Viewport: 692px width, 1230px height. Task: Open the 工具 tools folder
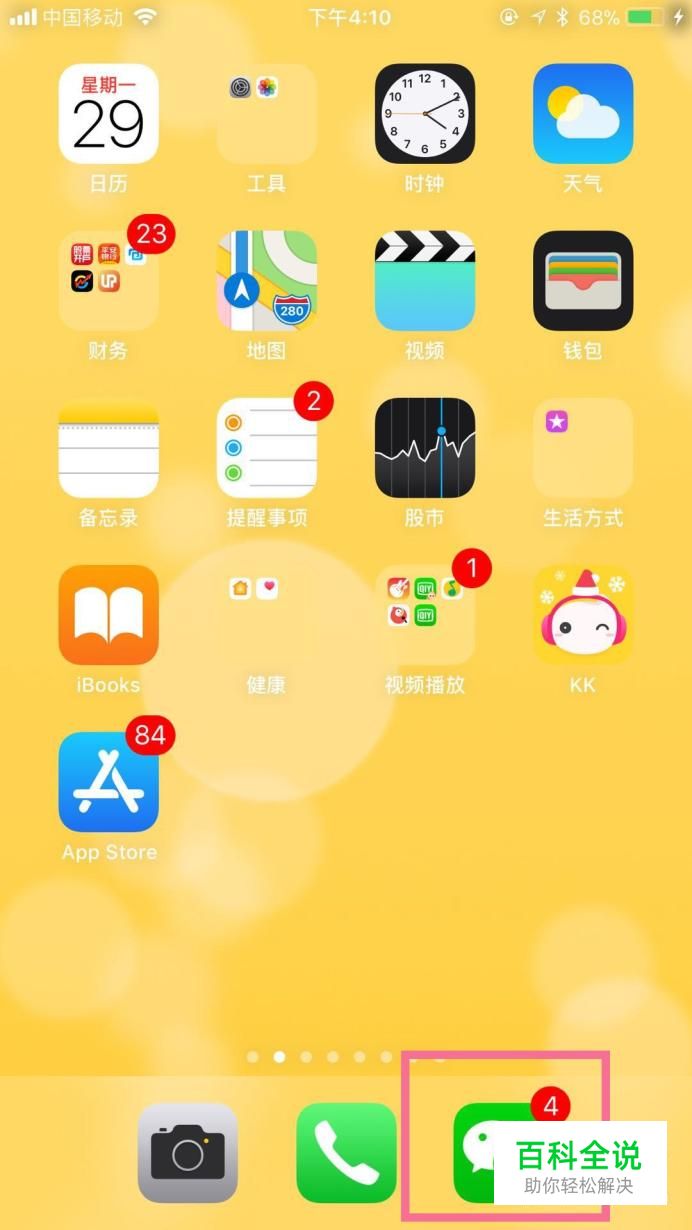pos(266,114)
